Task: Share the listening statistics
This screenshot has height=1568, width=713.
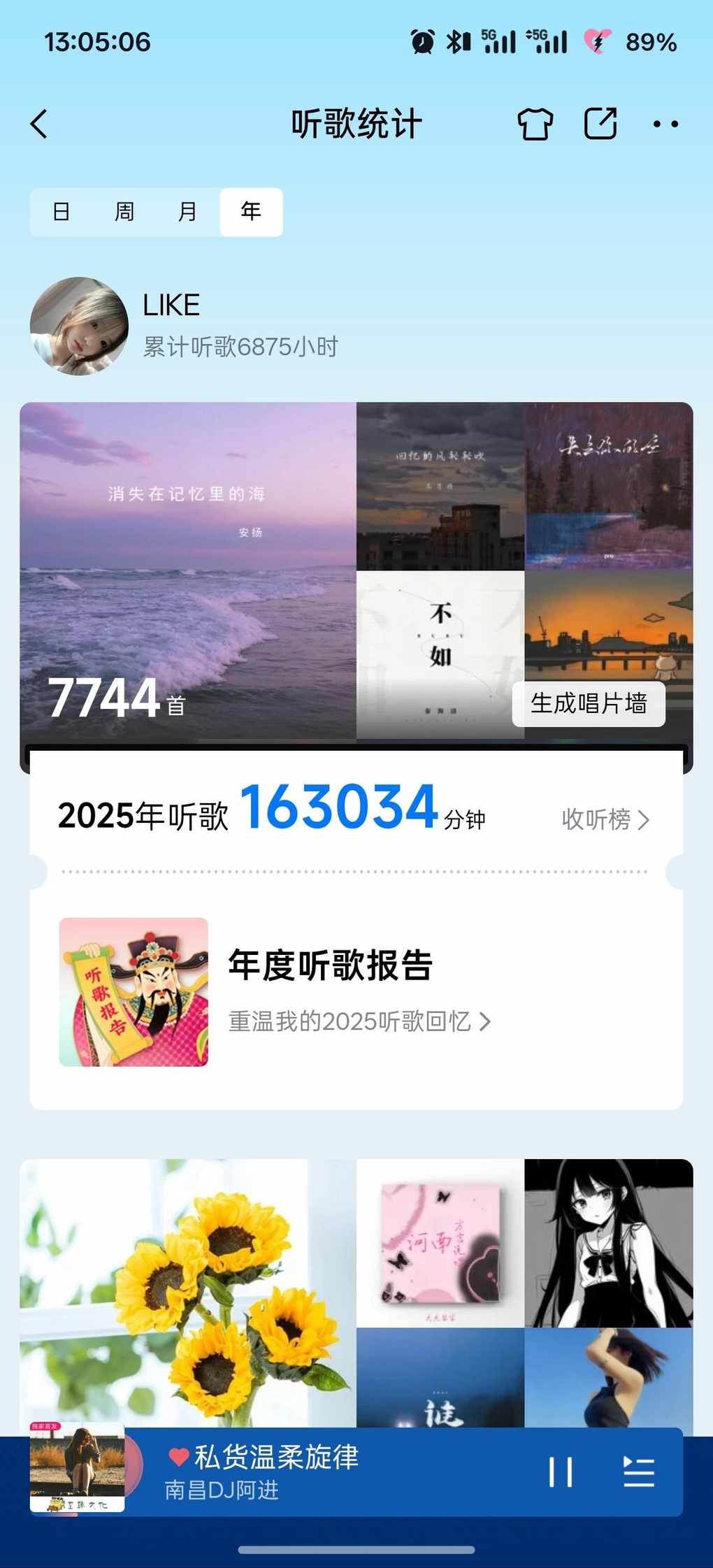Action: (x=600, y=124)
